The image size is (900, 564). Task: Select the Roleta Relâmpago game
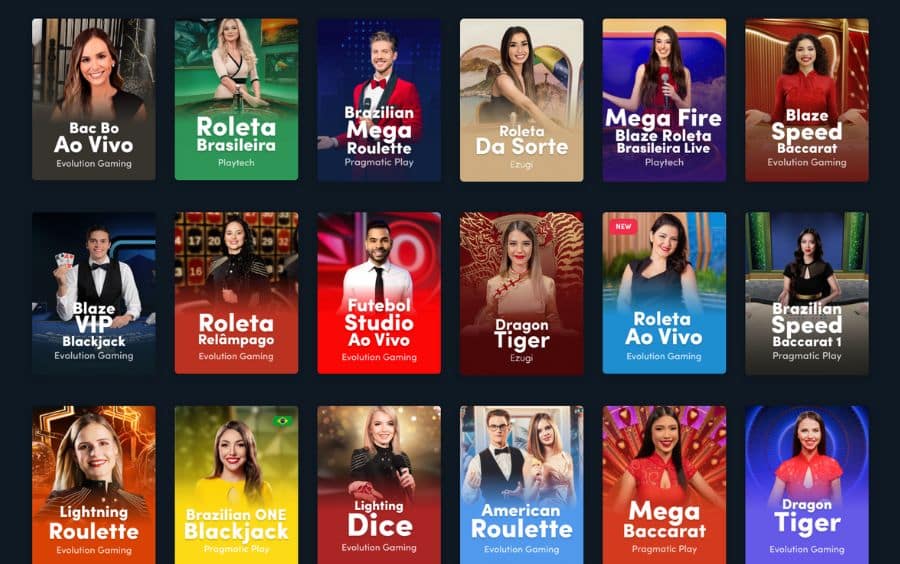click(x=236, y=292)
